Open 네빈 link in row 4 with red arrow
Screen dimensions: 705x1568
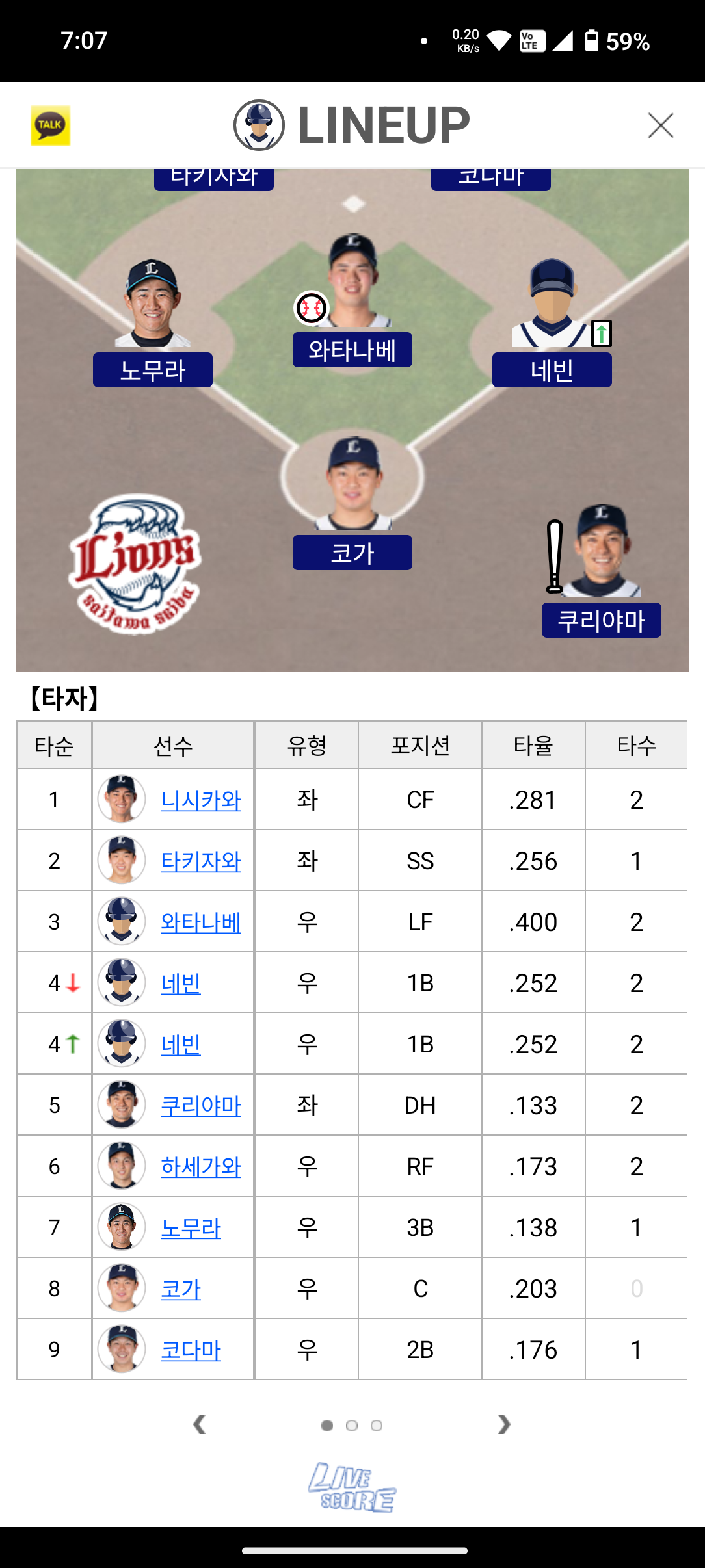[181, 983]
